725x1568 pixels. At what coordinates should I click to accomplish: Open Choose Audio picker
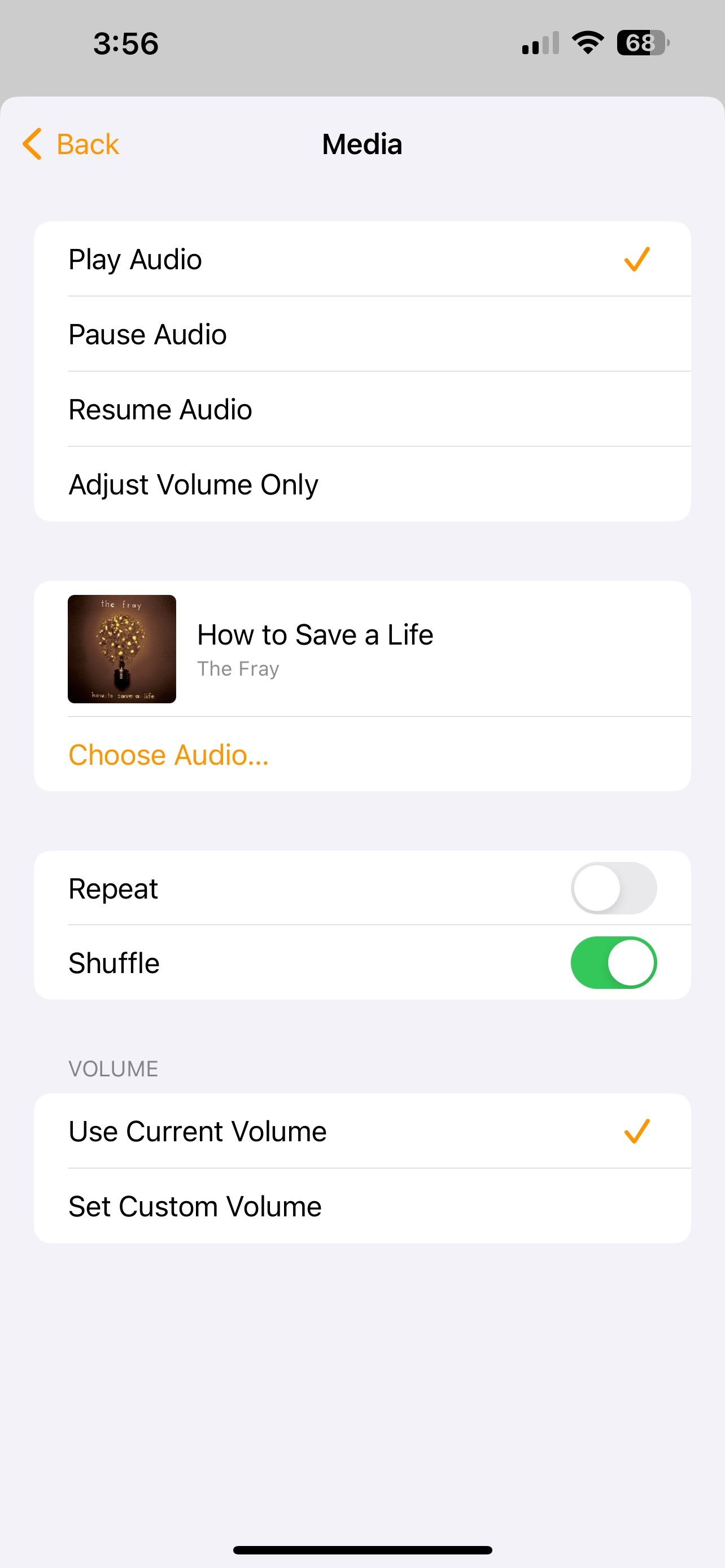[169, 754]
